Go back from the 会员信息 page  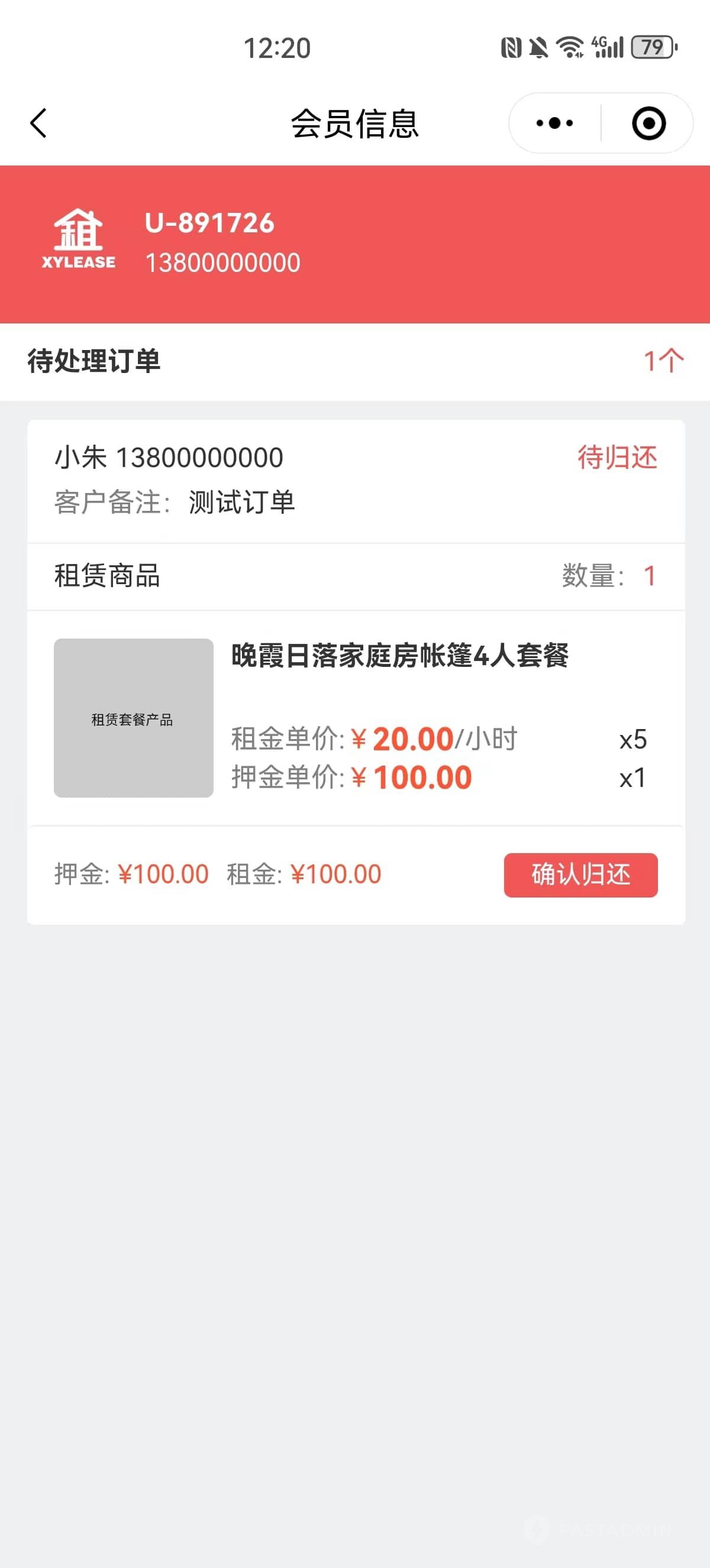click(38, 123)
